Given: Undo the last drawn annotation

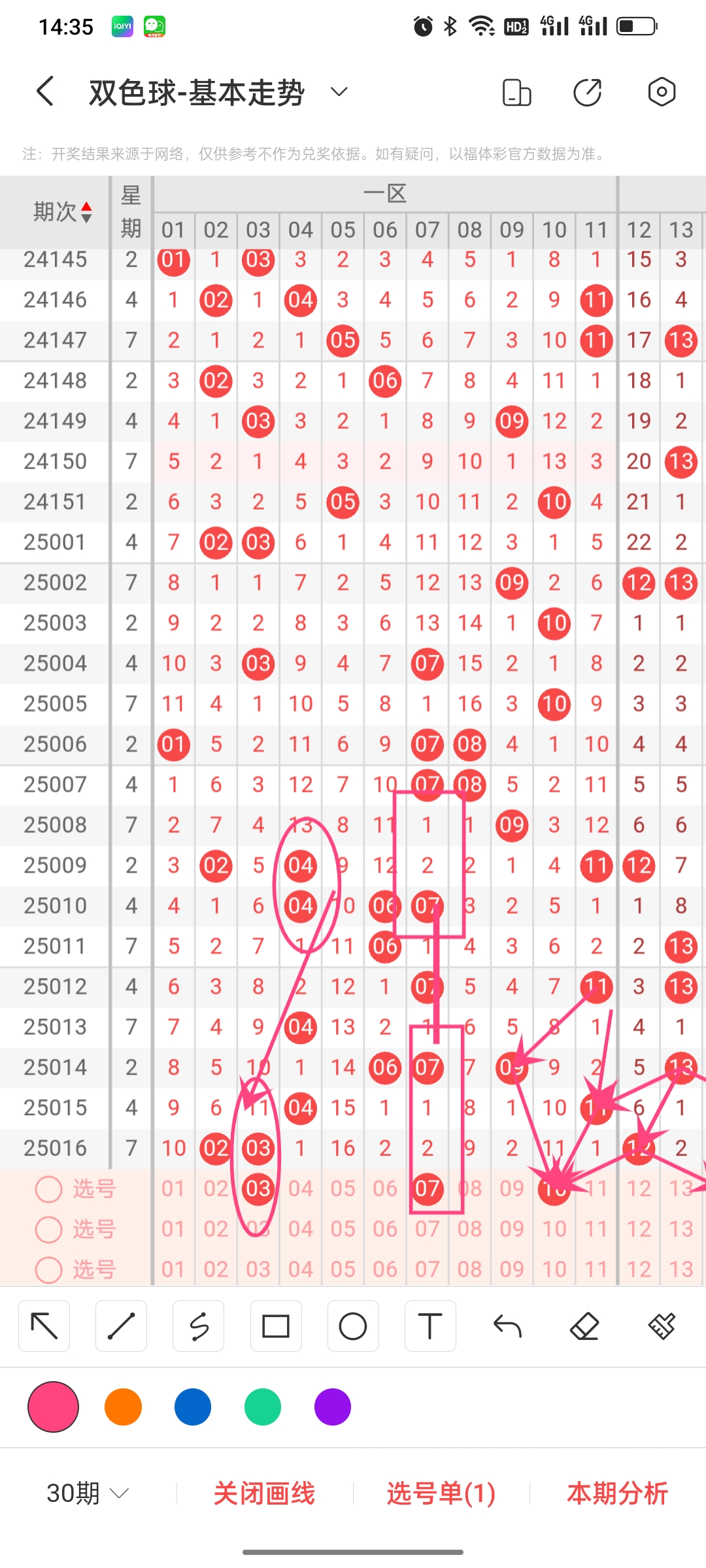Looking at the screenshot, I should pos(507,1325).
